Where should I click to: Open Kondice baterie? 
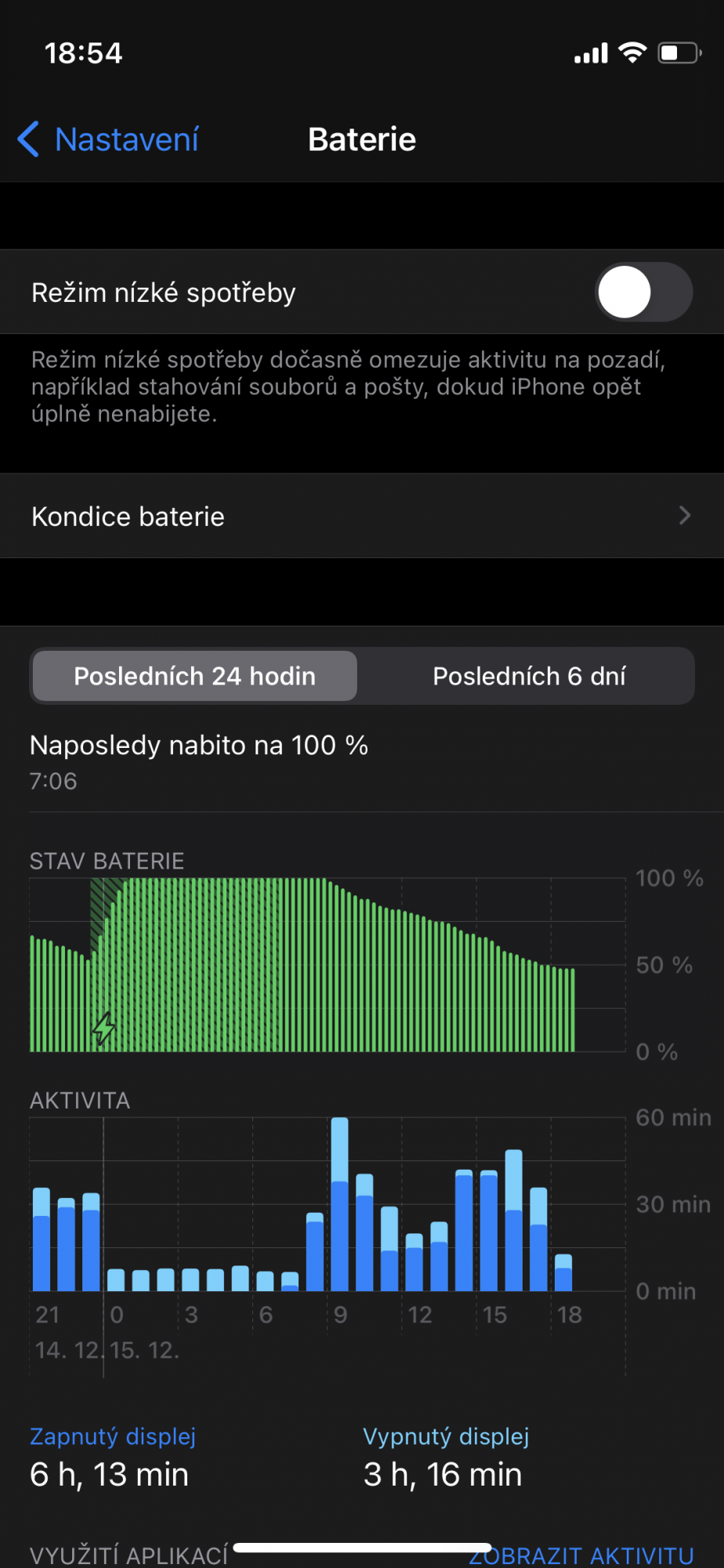362,517
